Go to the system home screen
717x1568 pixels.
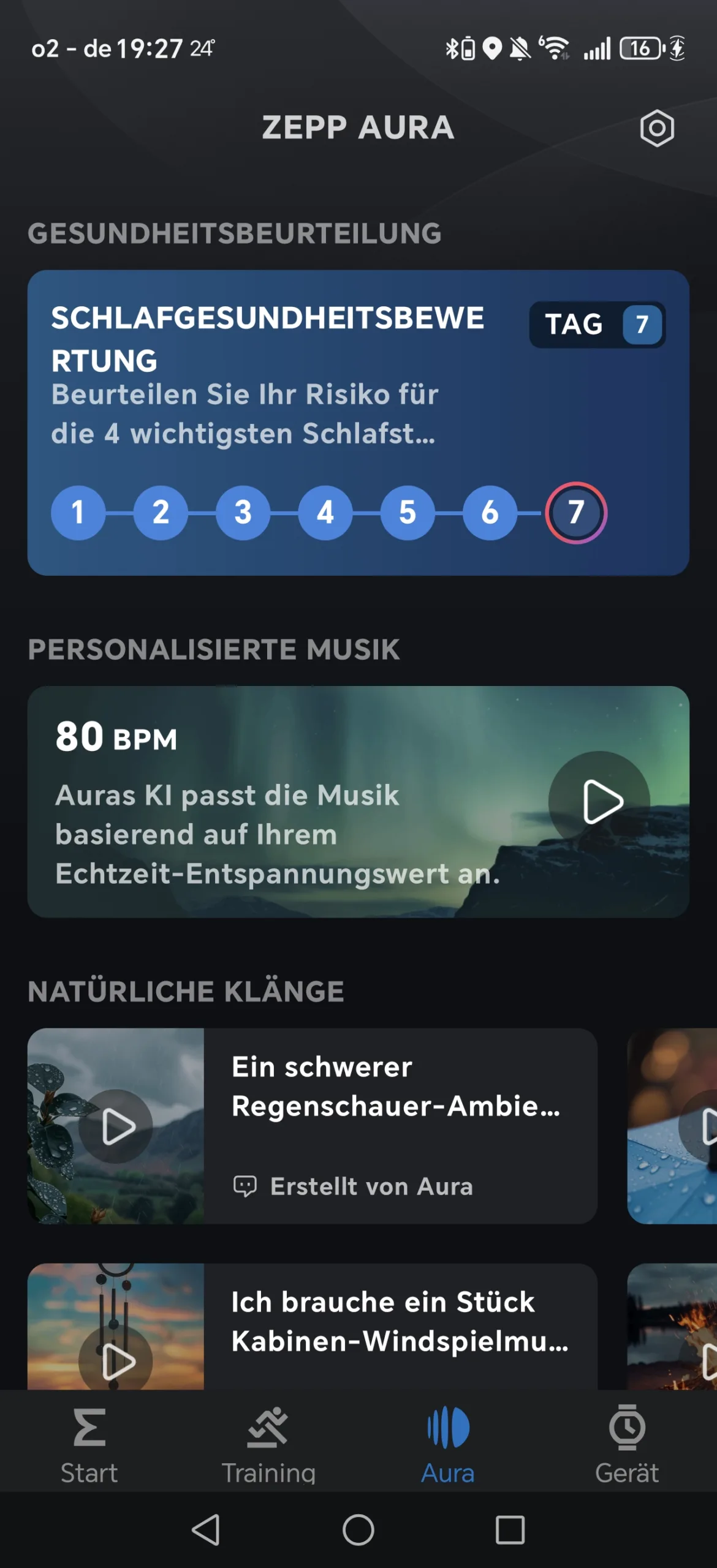click(358, 1529)
